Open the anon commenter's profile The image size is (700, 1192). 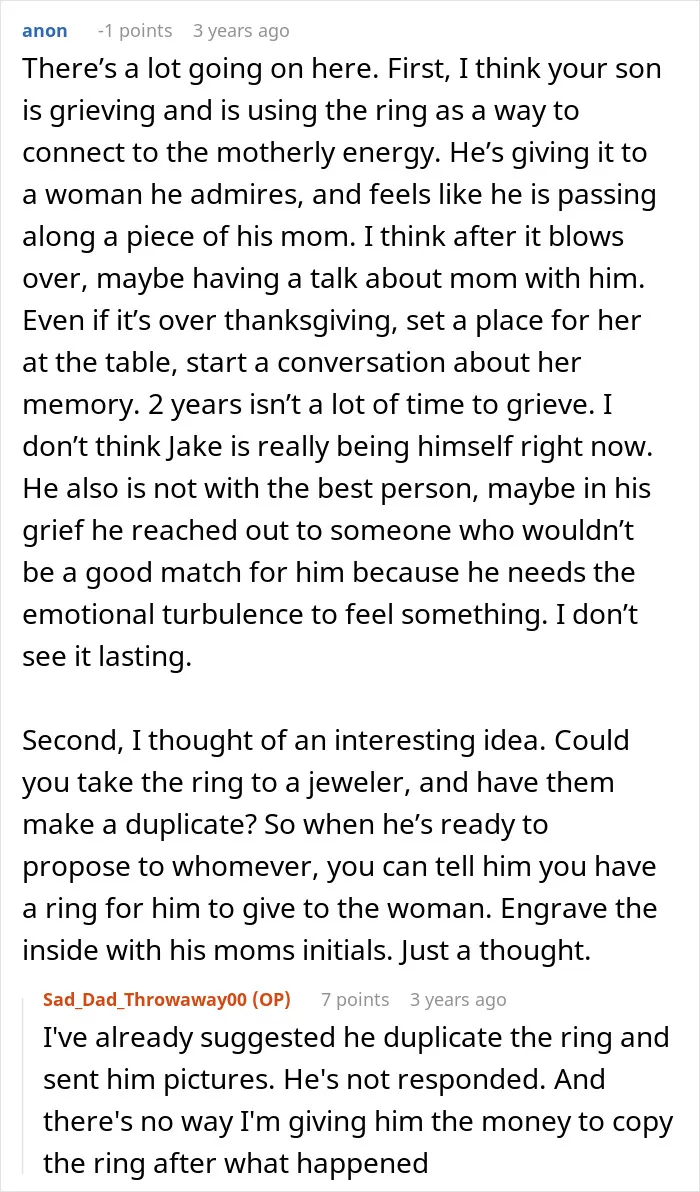tap(45, 31)
